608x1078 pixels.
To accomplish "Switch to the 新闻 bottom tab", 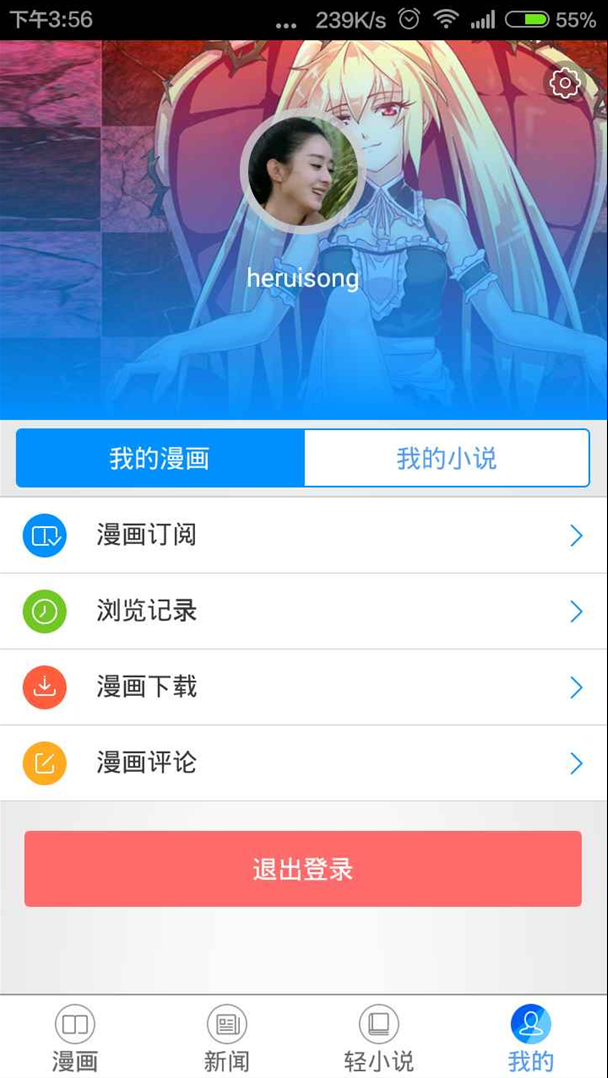I will tap(227, 1038).
